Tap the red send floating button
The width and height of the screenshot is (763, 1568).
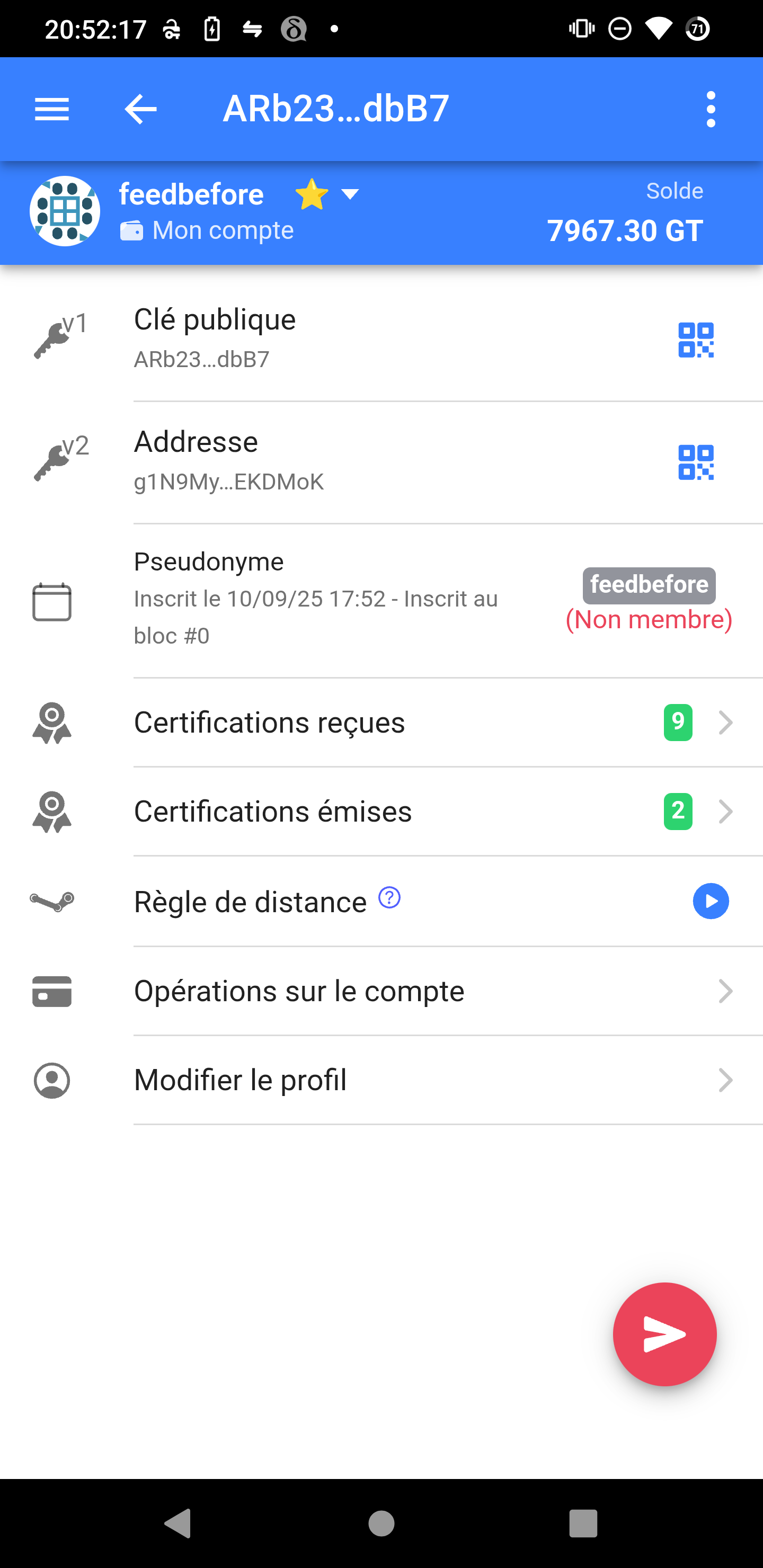[664, 1334]
